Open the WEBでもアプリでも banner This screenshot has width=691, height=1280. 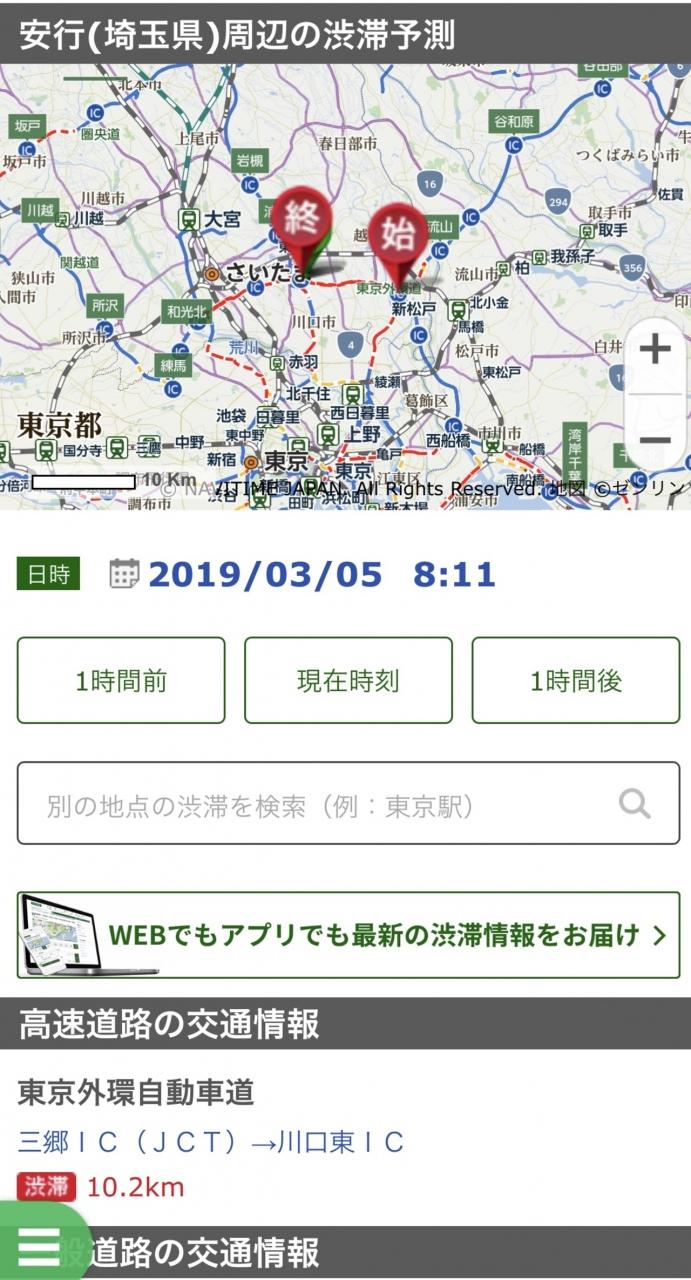point(348,935)
